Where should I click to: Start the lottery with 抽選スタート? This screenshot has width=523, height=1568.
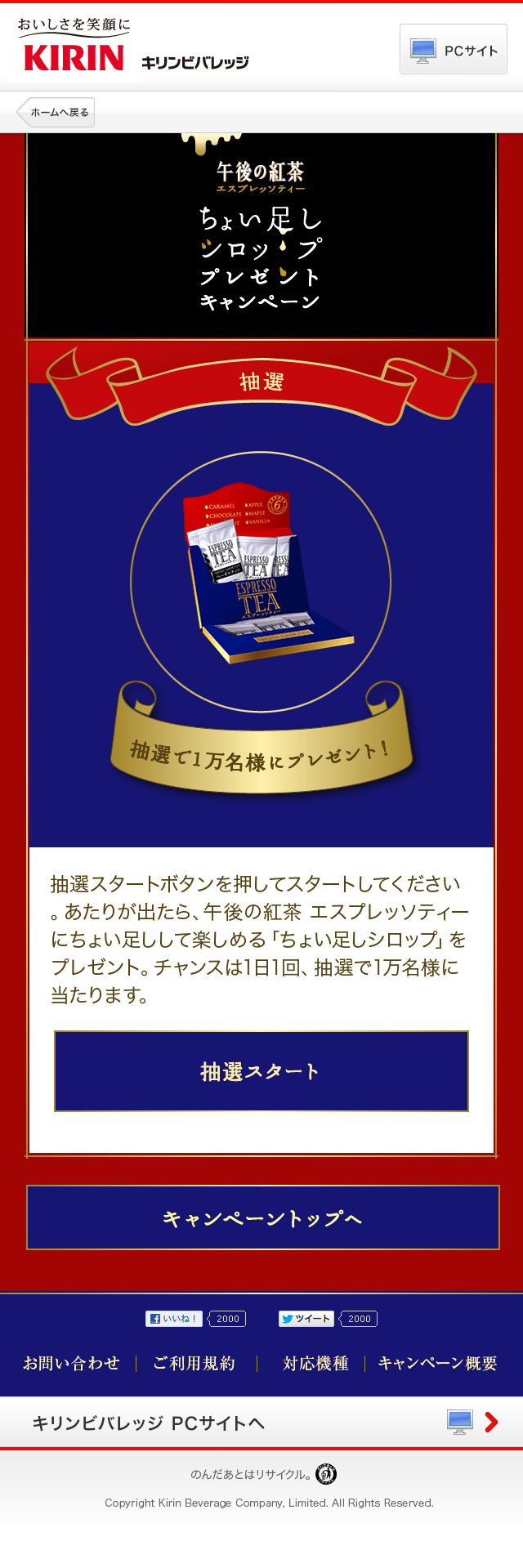pyautogui.click(x=261, y=1071)
